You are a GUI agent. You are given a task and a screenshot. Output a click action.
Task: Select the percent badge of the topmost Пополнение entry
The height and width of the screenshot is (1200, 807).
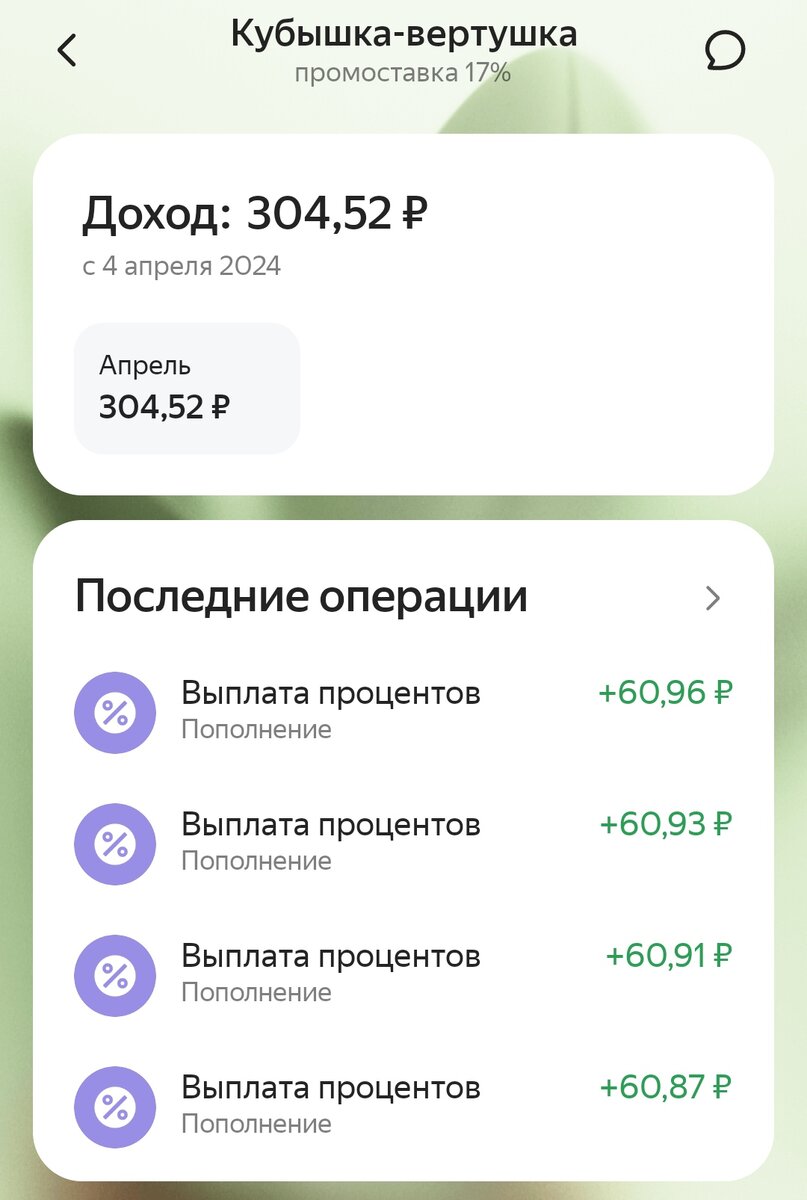tap(115, 711)
